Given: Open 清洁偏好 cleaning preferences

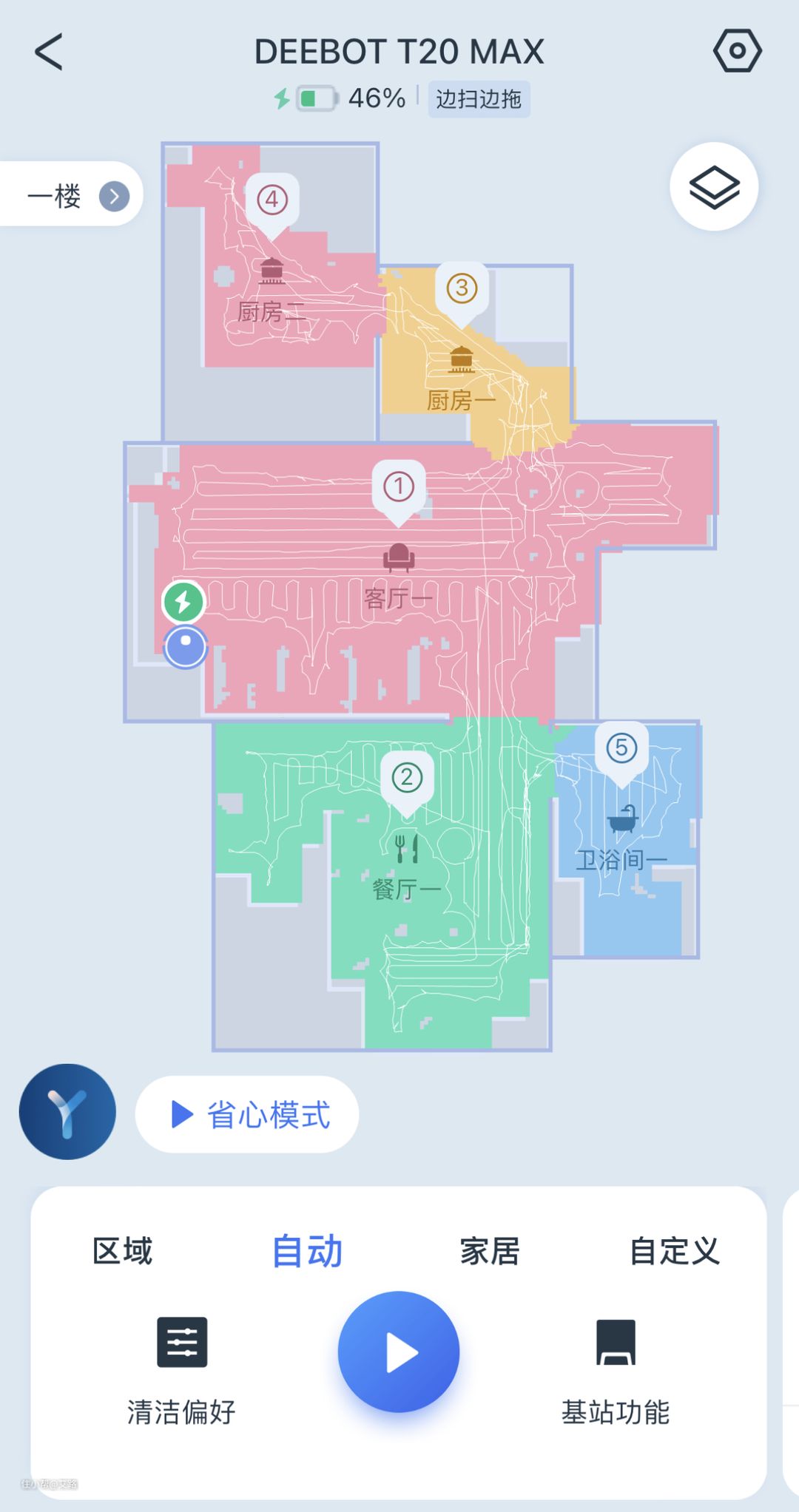Looking at the screenshot, I should tap(181, 1369).
